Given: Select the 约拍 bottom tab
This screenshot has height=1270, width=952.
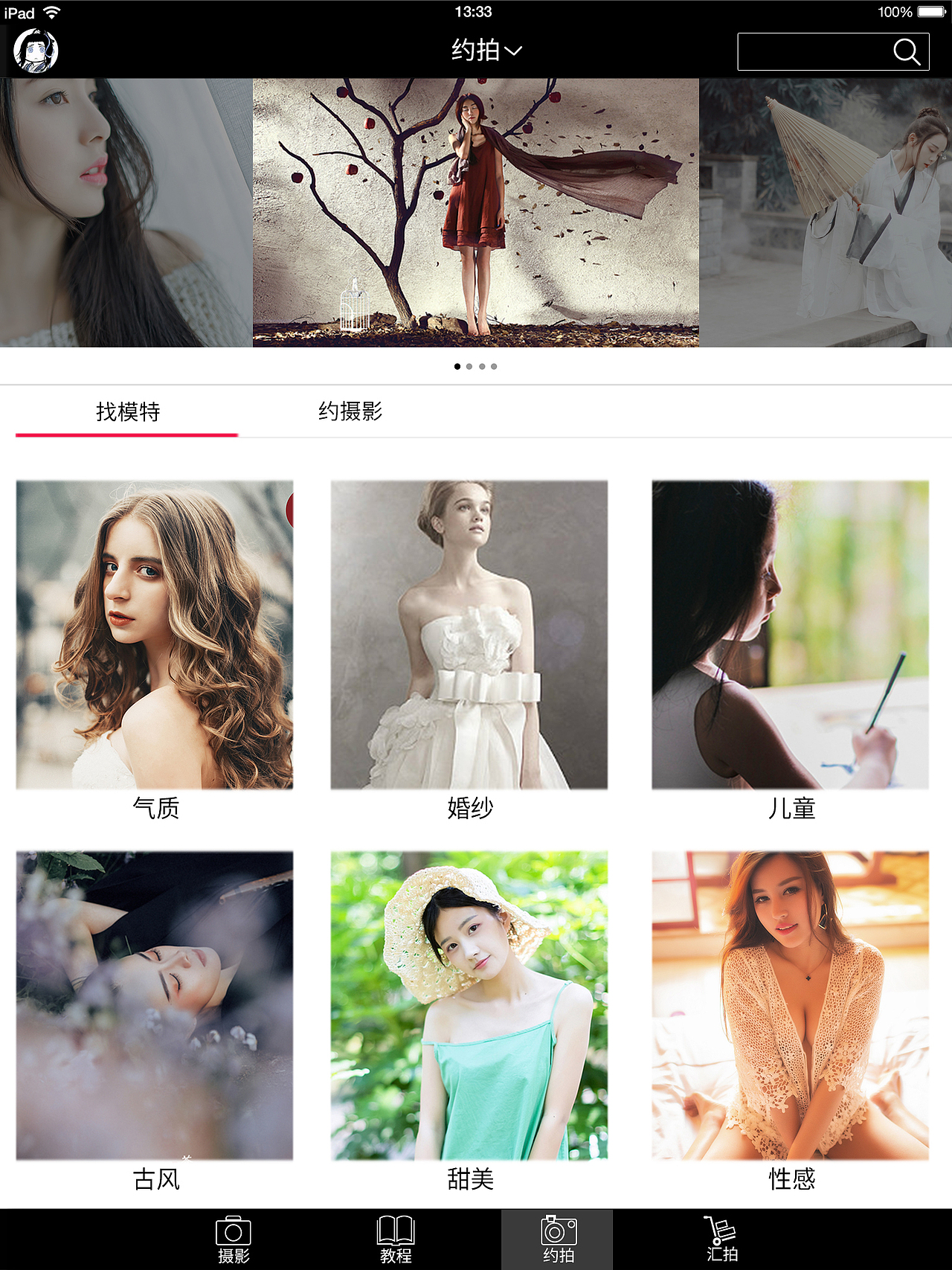Looking at the screenshot, I should [x=558, y=1239].
